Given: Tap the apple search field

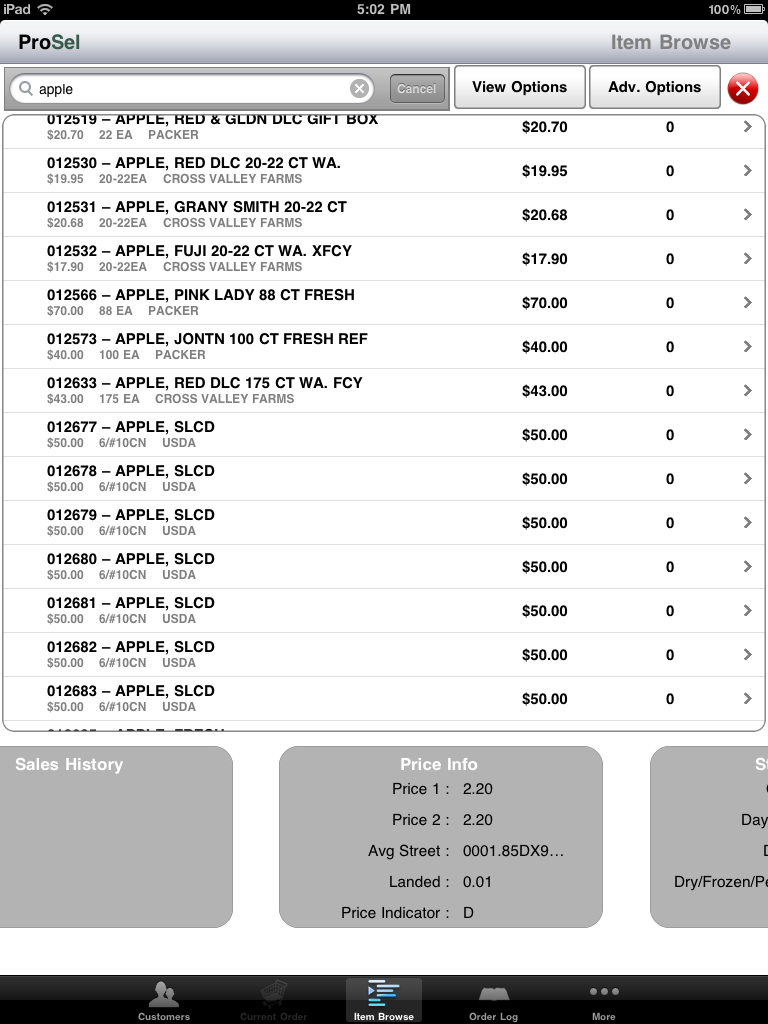Looking at the screenshot, I should (190, 89).
